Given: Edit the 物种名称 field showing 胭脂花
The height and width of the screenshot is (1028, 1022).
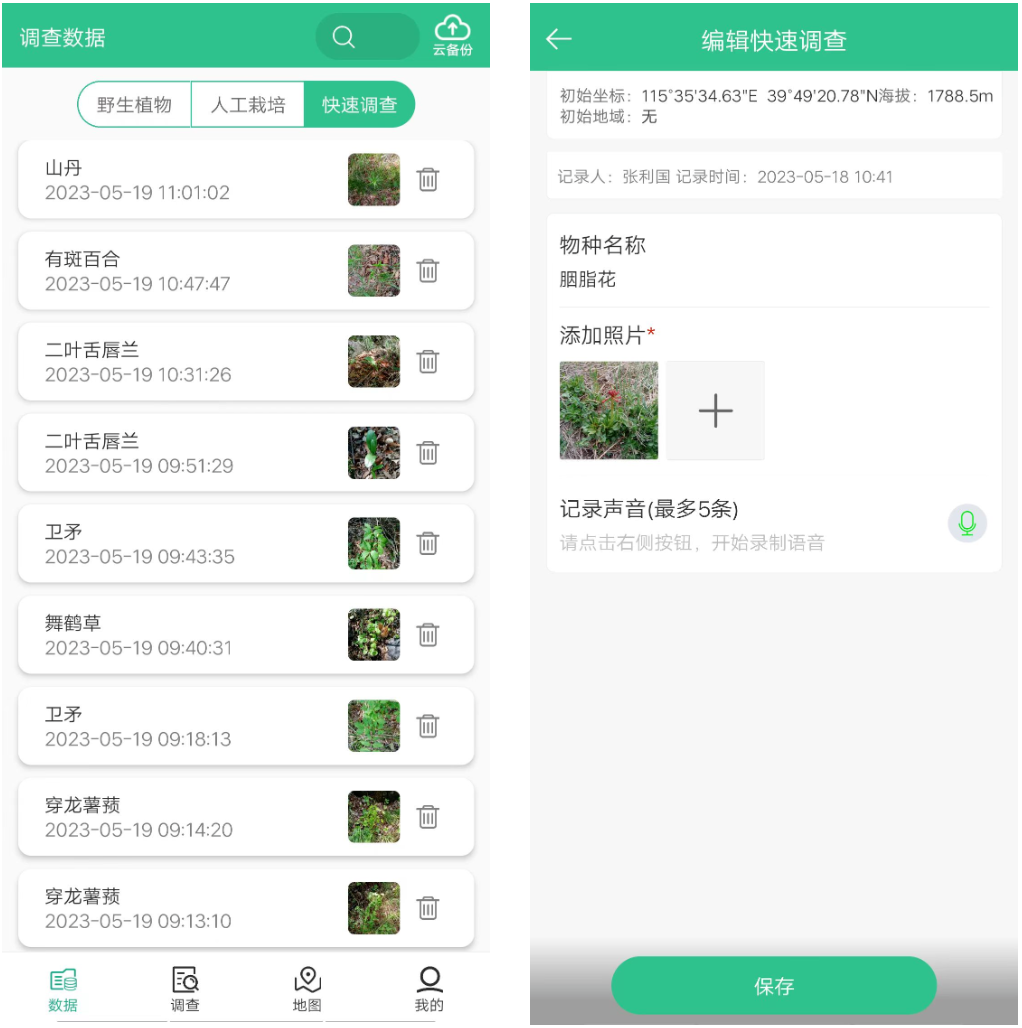Looking at the screenshot, I should [x=773, y=280].
